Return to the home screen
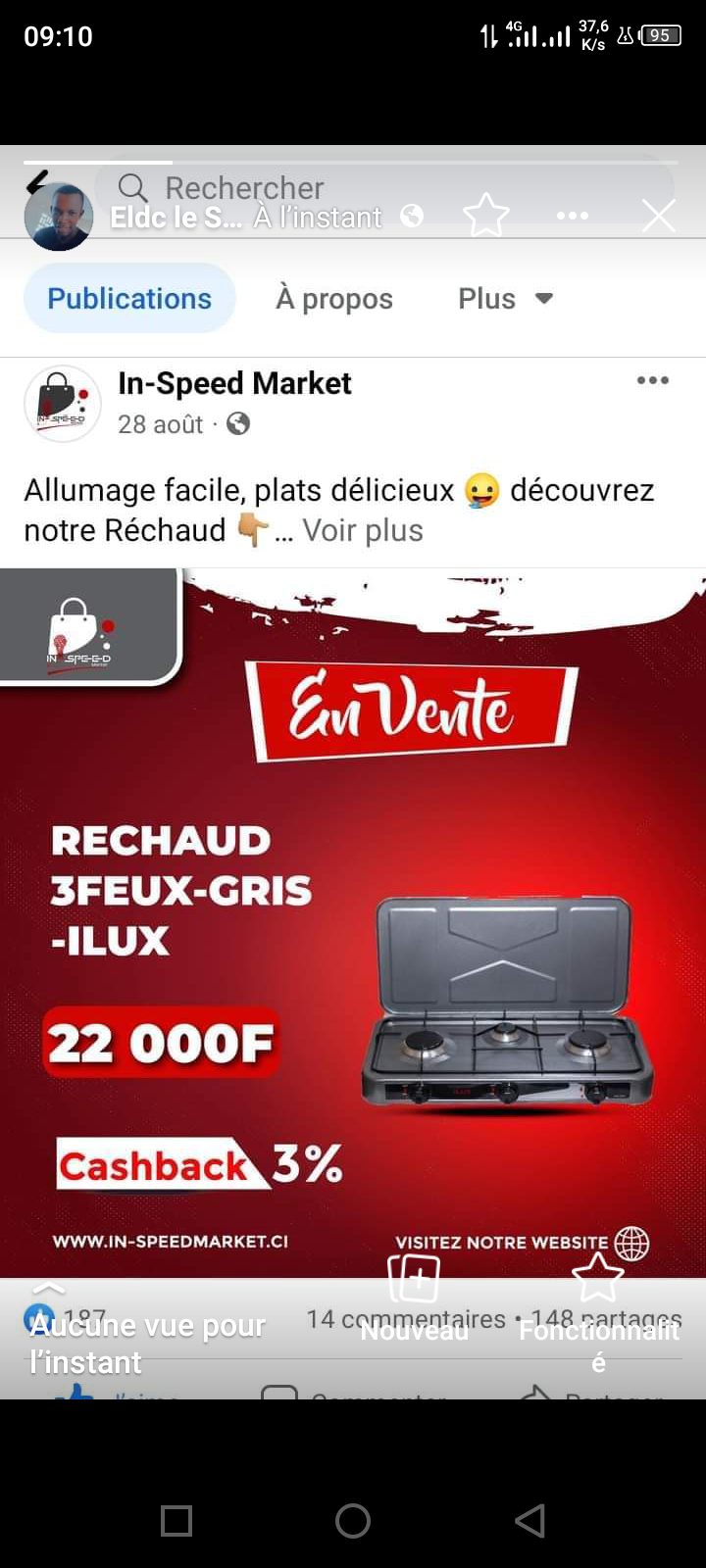 click(x=353, y=1520)
